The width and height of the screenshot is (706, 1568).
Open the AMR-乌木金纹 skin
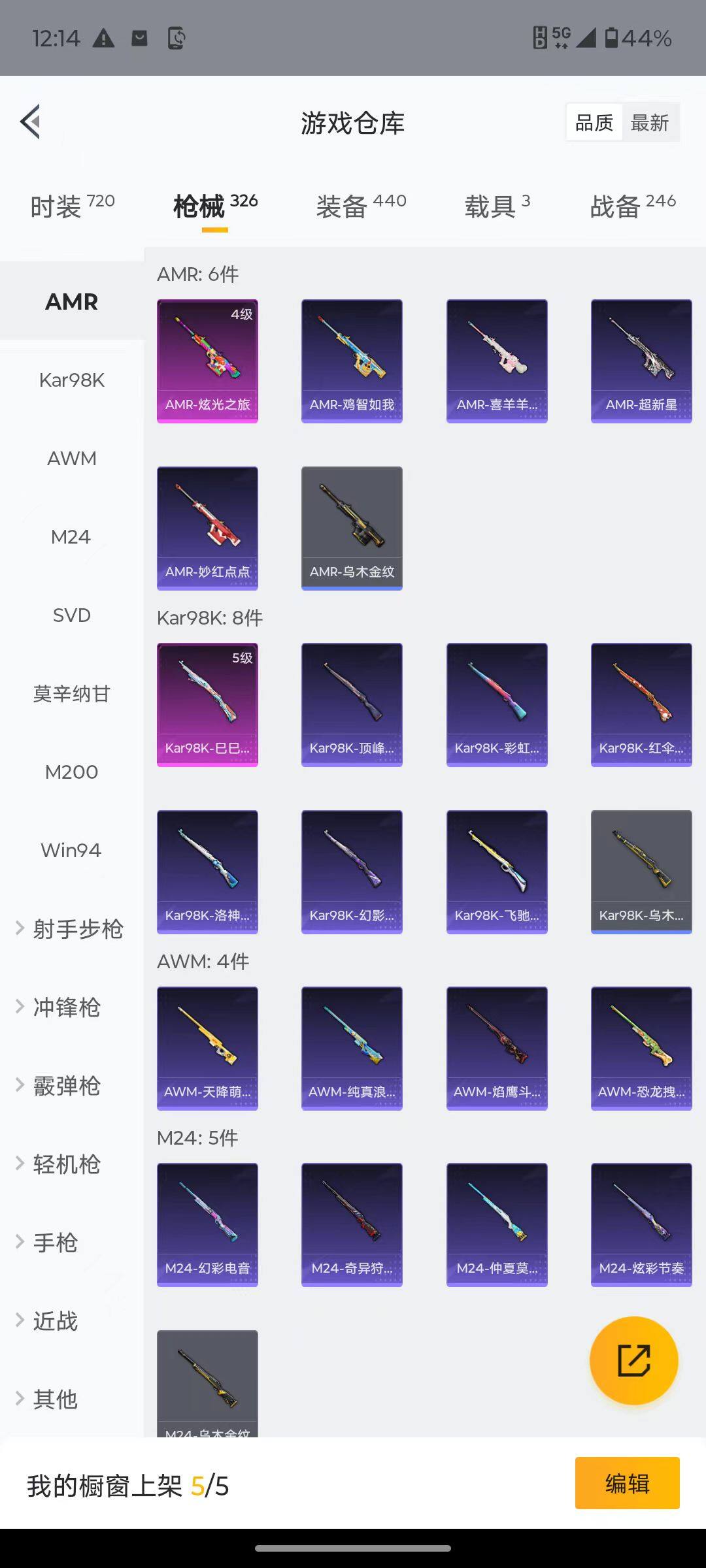click(x=352, y=528)
